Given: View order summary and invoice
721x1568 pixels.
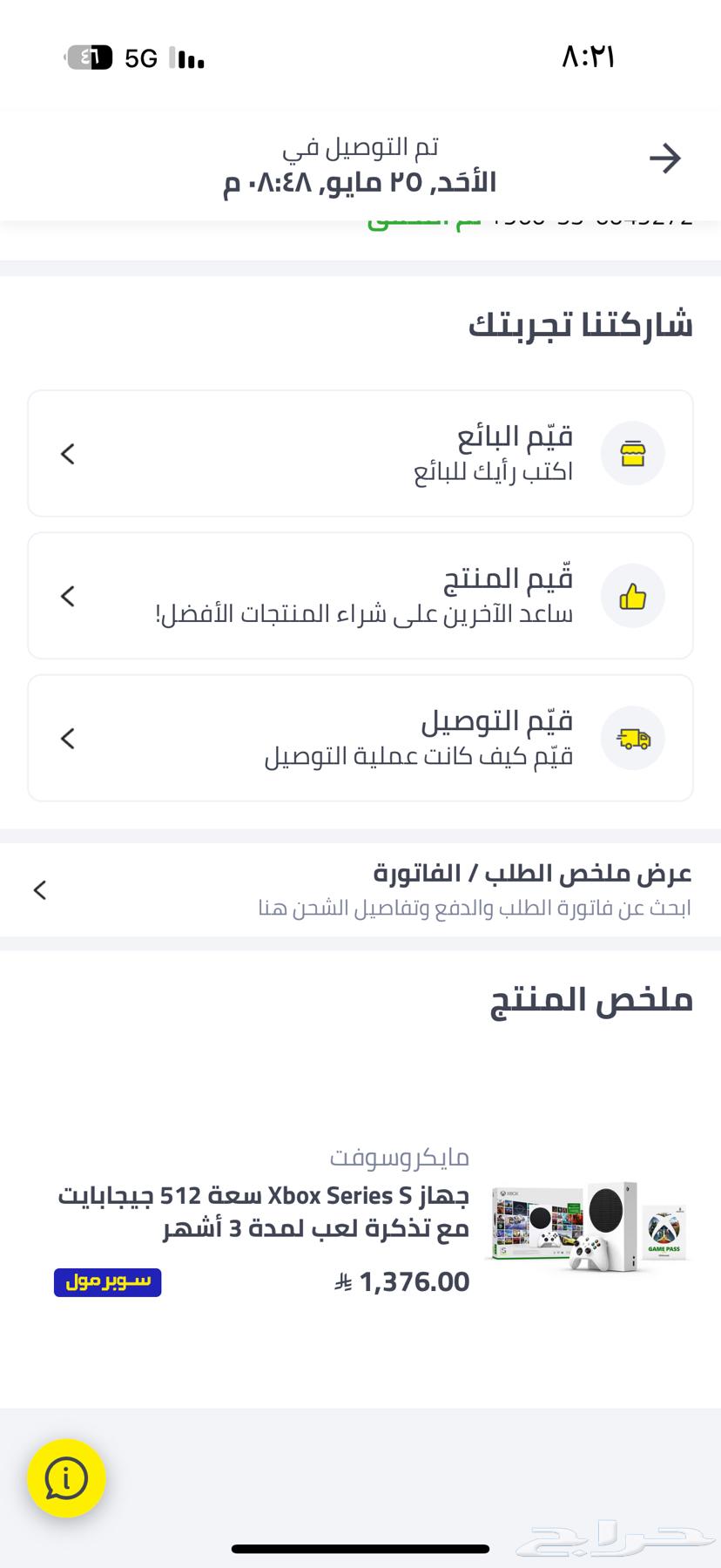Looking at the screenshot, I should click(360, 889).
